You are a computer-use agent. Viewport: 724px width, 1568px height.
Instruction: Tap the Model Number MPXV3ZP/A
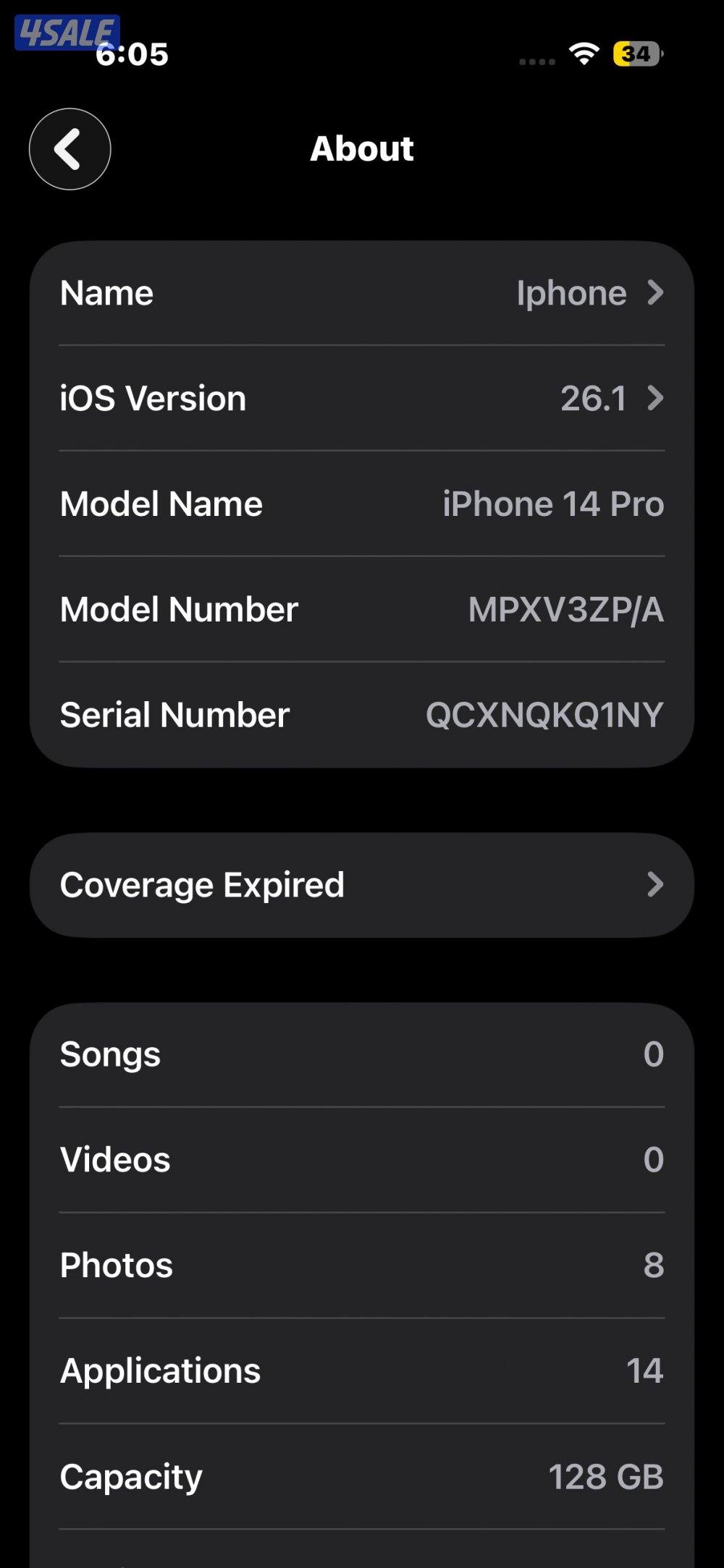[x=565, y=609]
